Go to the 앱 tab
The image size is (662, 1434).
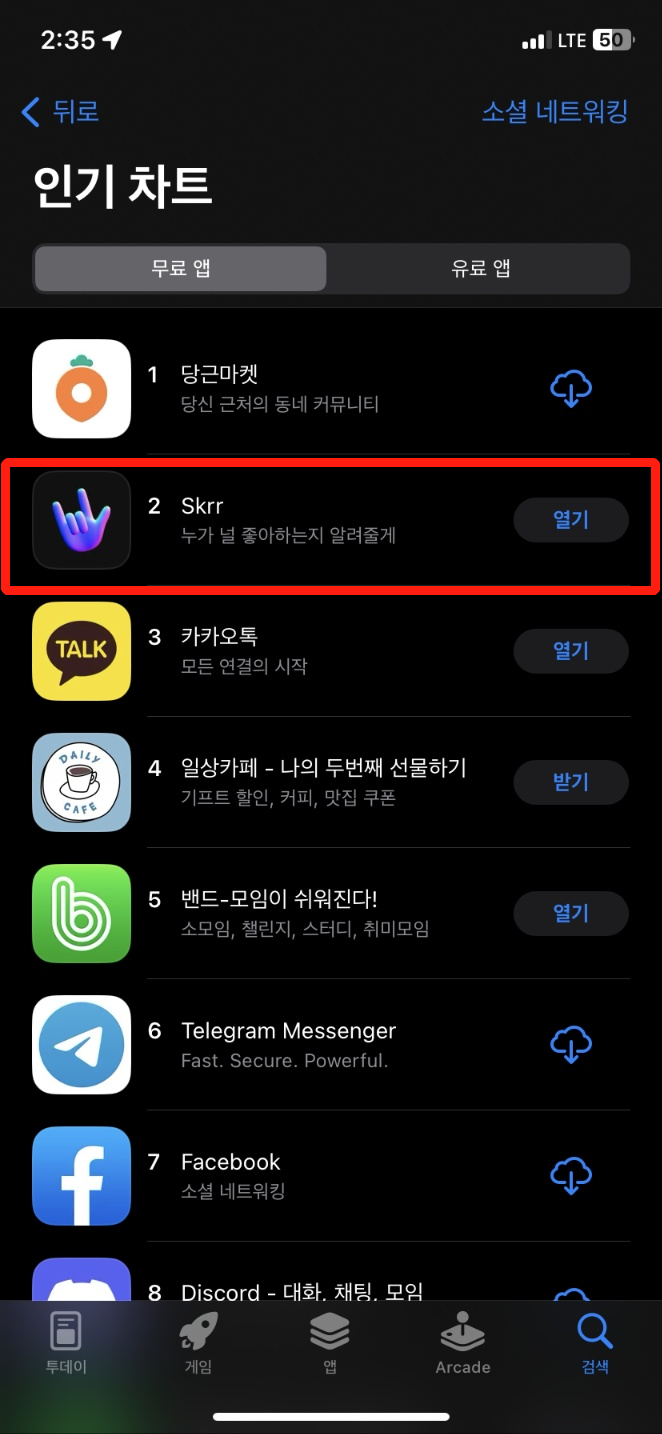click(330, 1345)
